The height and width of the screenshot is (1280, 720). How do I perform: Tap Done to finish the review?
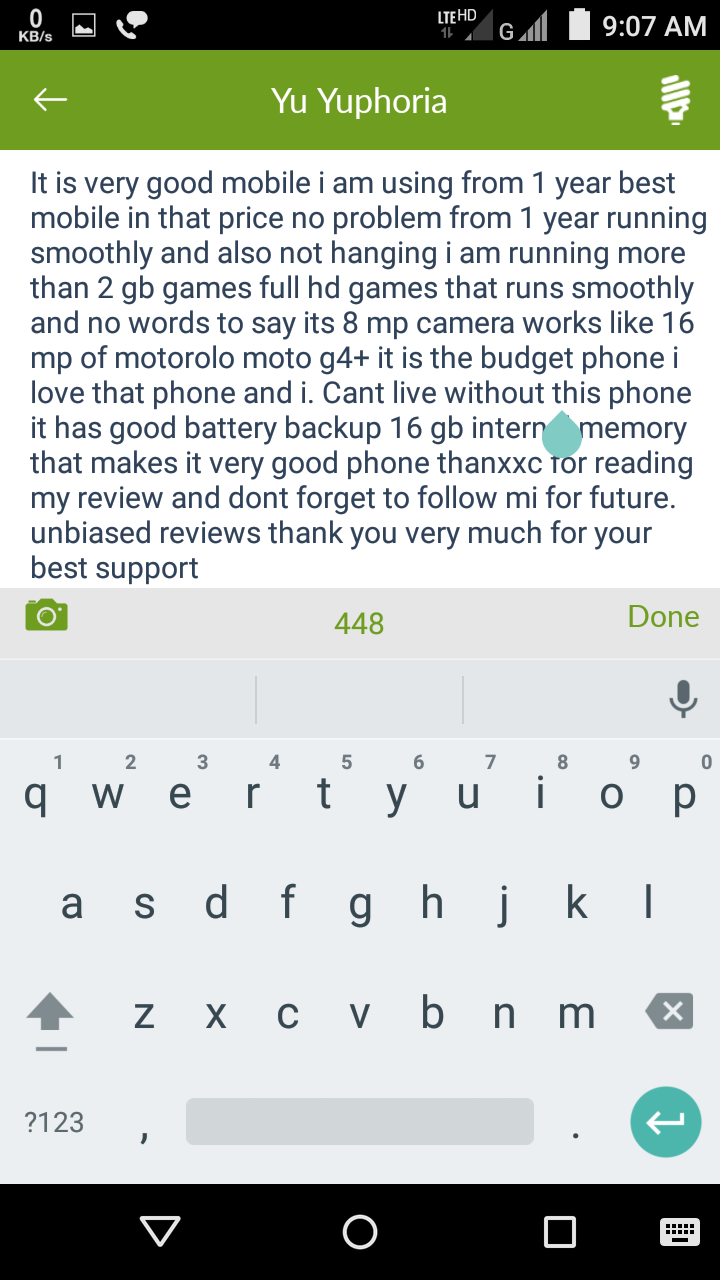tap(663, 617)
